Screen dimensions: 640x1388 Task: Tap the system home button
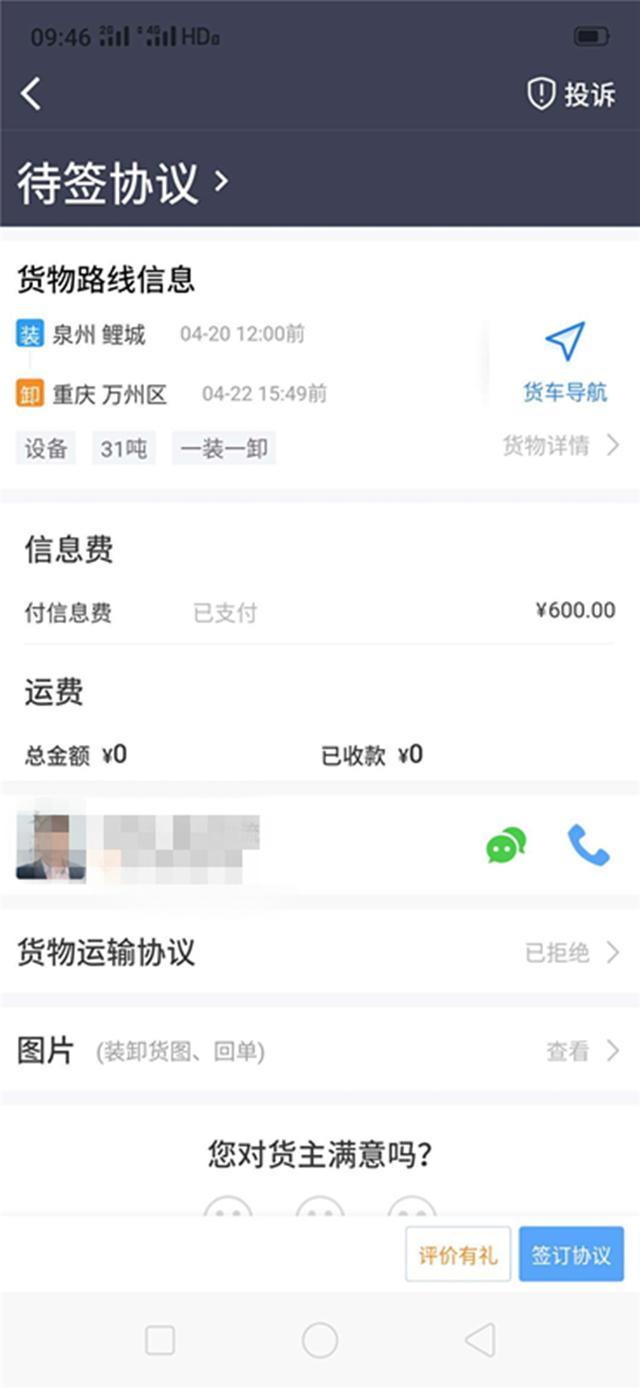pyautogui.click(x=320, y=1340)
